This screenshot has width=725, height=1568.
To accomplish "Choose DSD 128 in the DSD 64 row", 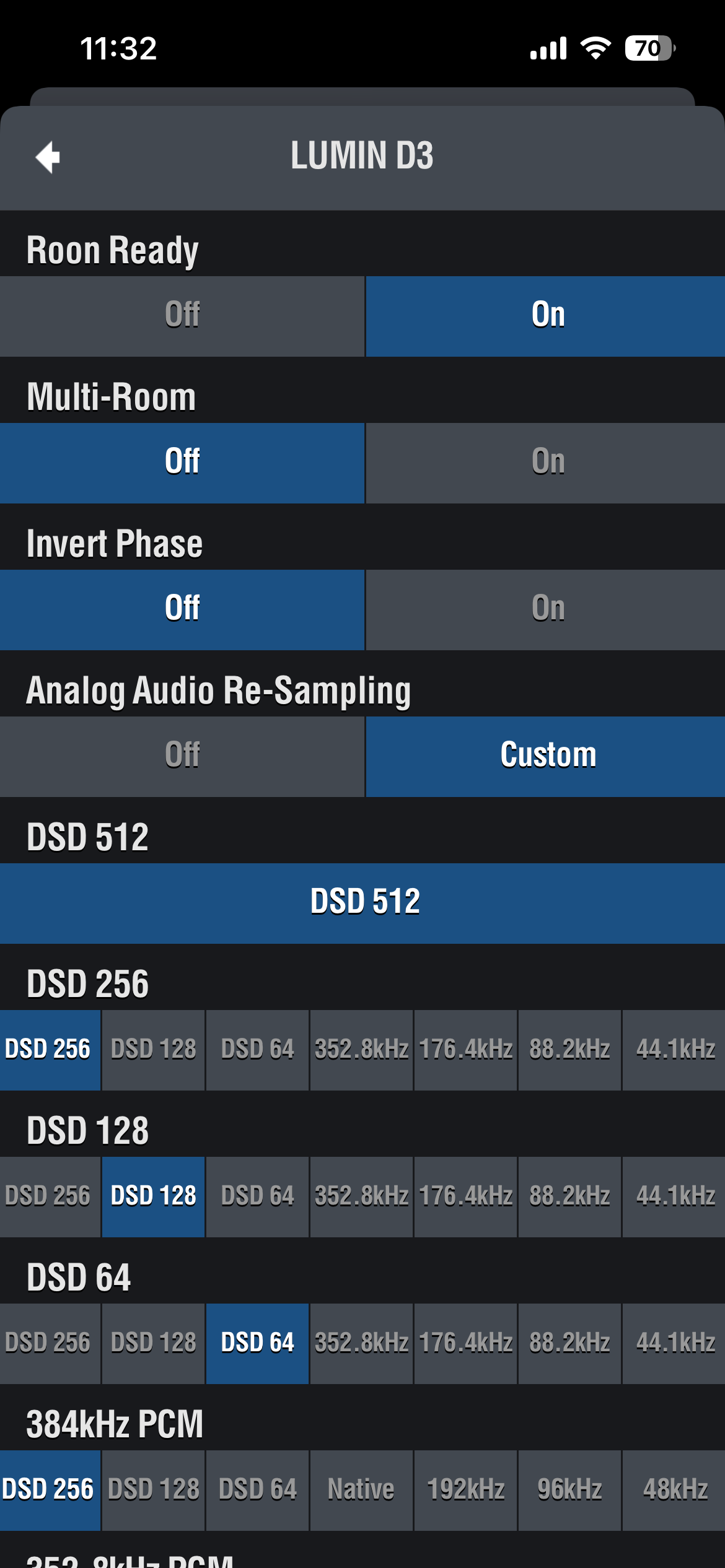I will click(153, 1343).
